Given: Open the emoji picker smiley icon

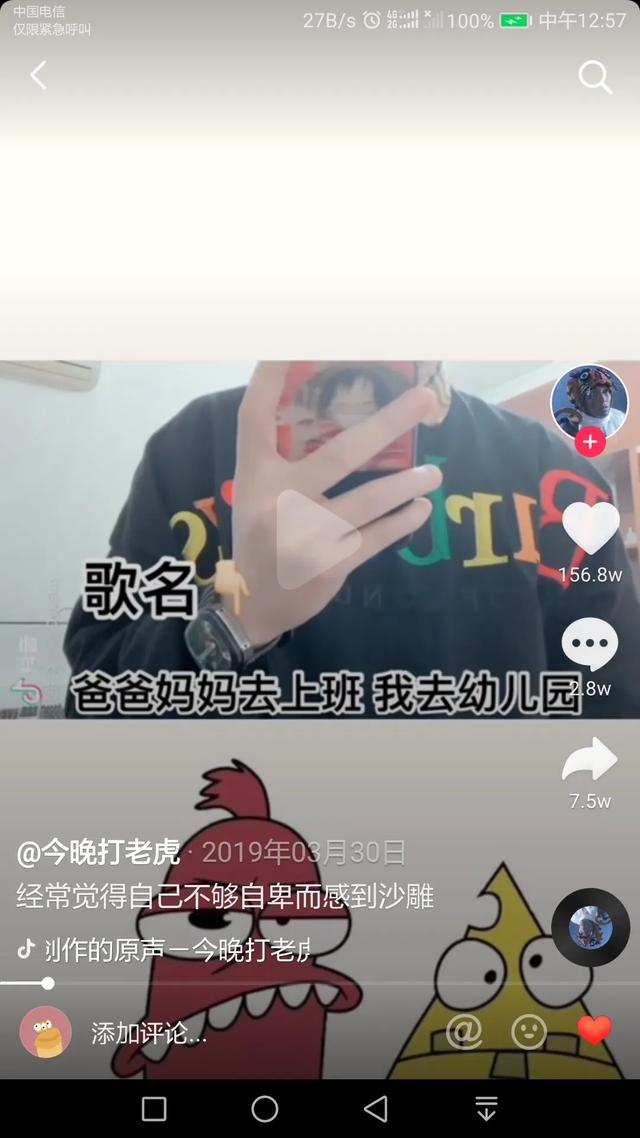Looking at the screenshot, I should pyautogui.click(x=529, y=1031).
